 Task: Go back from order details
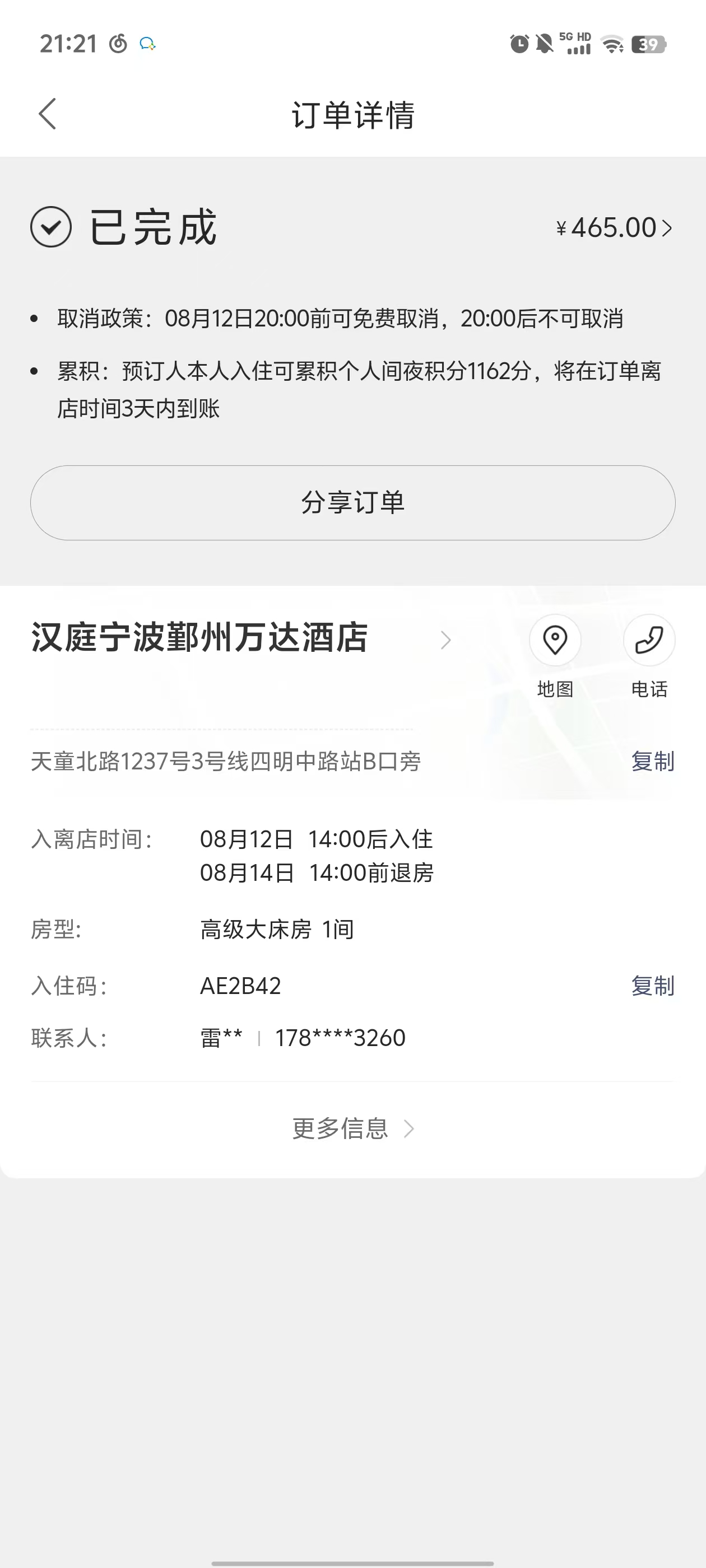pos(48,114)
